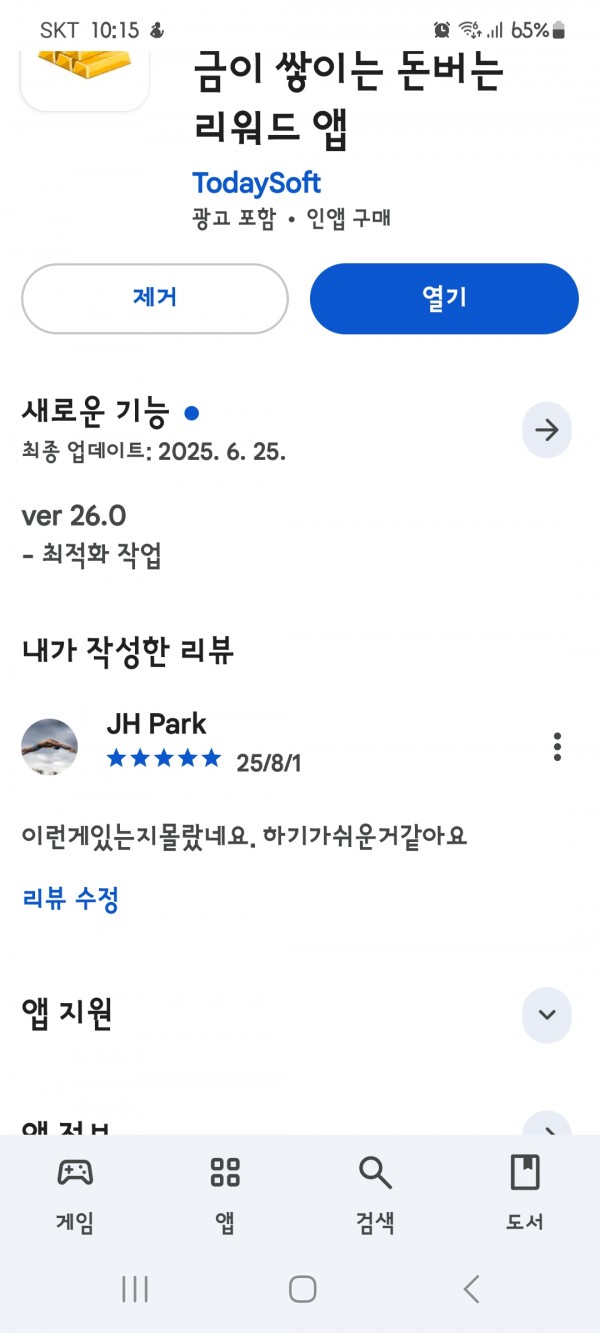The height and width of the screenshot is (1333, 600).
Task: Switch to the 도서 tab
Action: 525,1194
